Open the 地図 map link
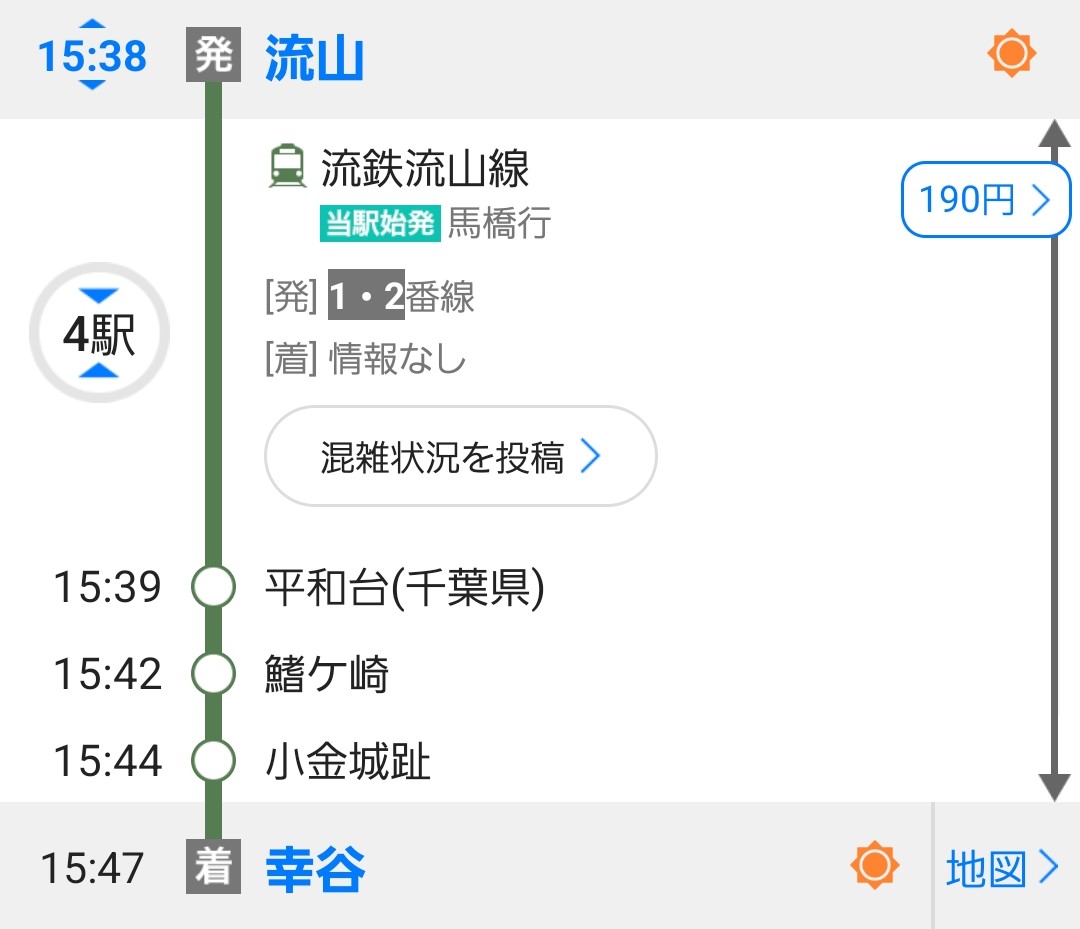 point(1002,868)
